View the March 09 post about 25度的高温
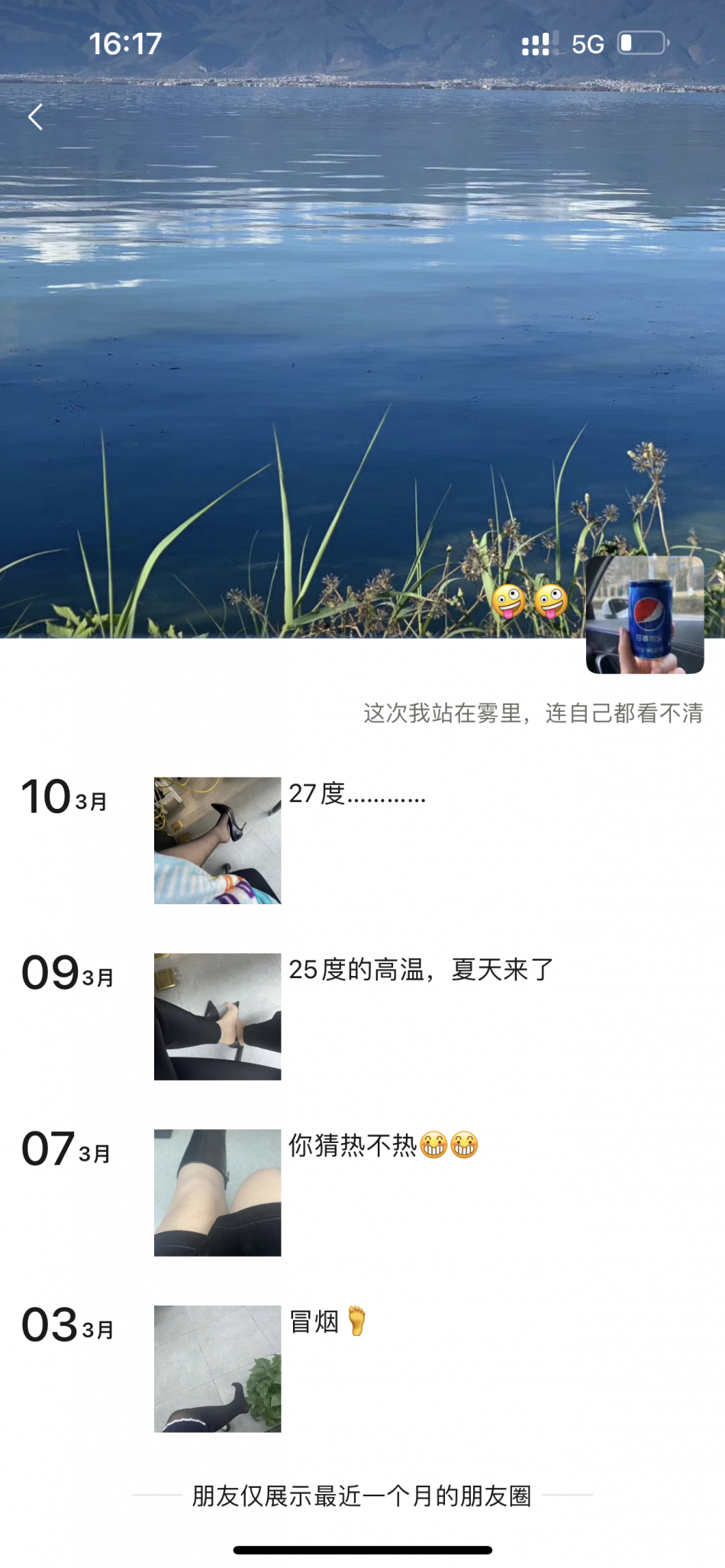The image size is (725, 1568). [217, 1016]
